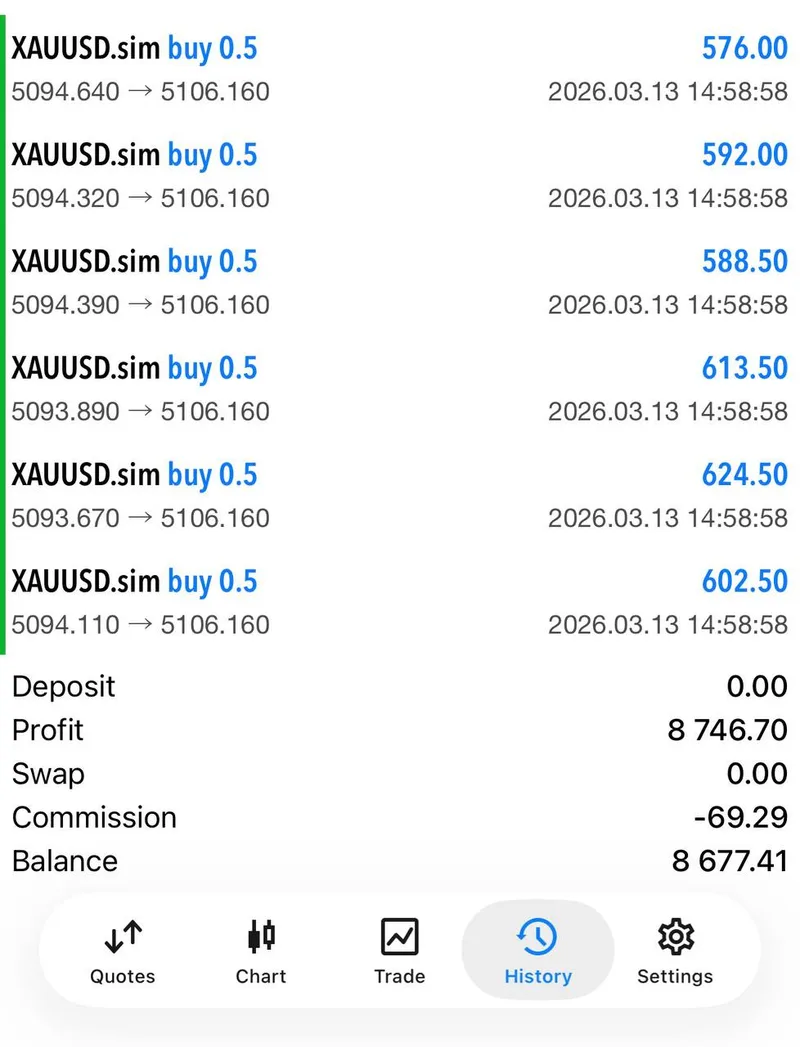The height and width of the screenshot is (1047, 800).
Task: Open the XAUUSD.sim trade with 592.00 profit
Action: point(400,176)
